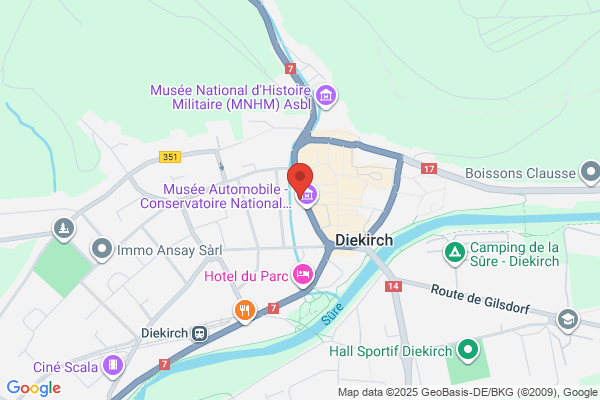Select the Musée Automobile museum marker
Viewport: 600px width, 400px height.
tap(307, 196)
